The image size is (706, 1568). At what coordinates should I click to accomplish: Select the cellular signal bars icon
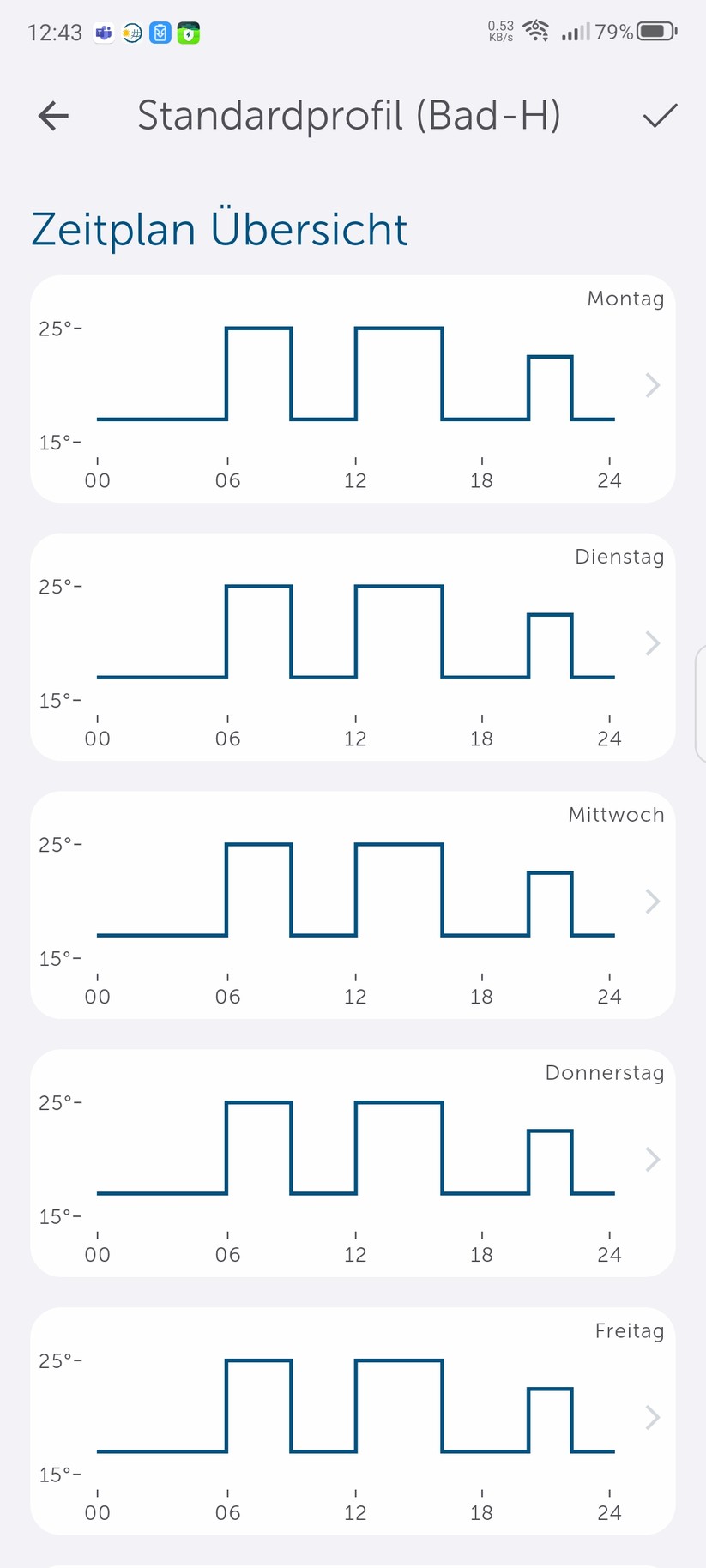click(576, 33)
